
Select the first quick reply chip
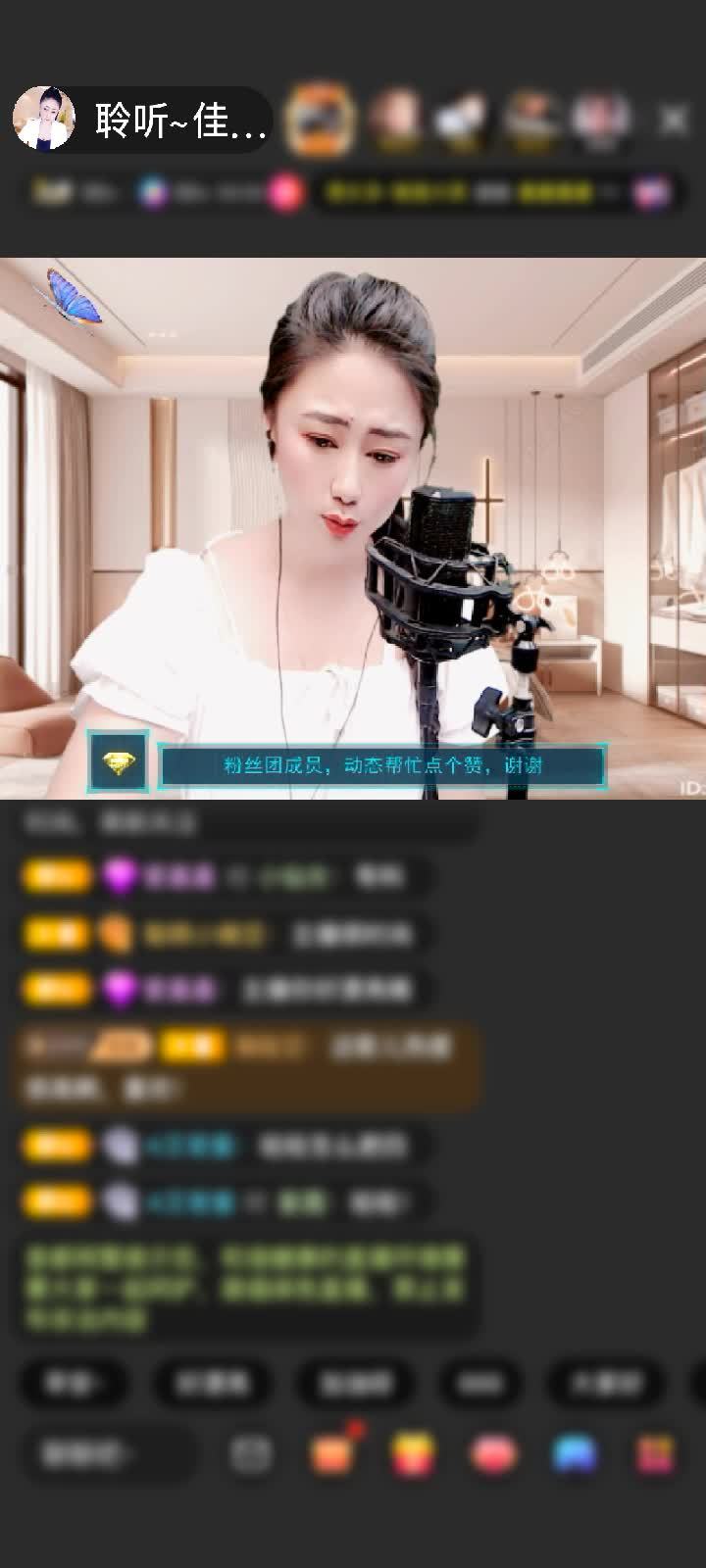pyautogui.click(x=74, y=1383)
